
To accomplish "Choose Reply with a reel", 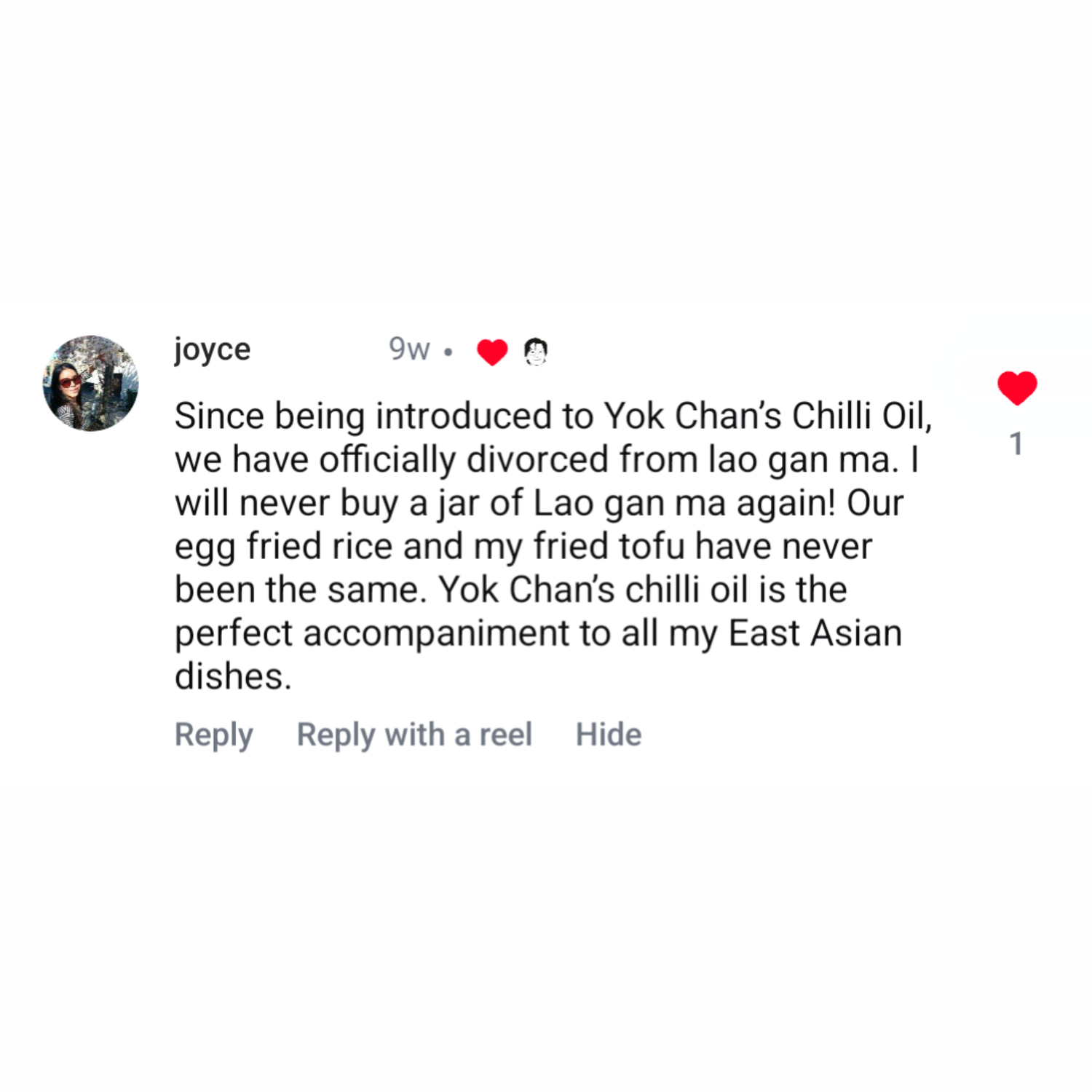I will [x=414, y=734].
